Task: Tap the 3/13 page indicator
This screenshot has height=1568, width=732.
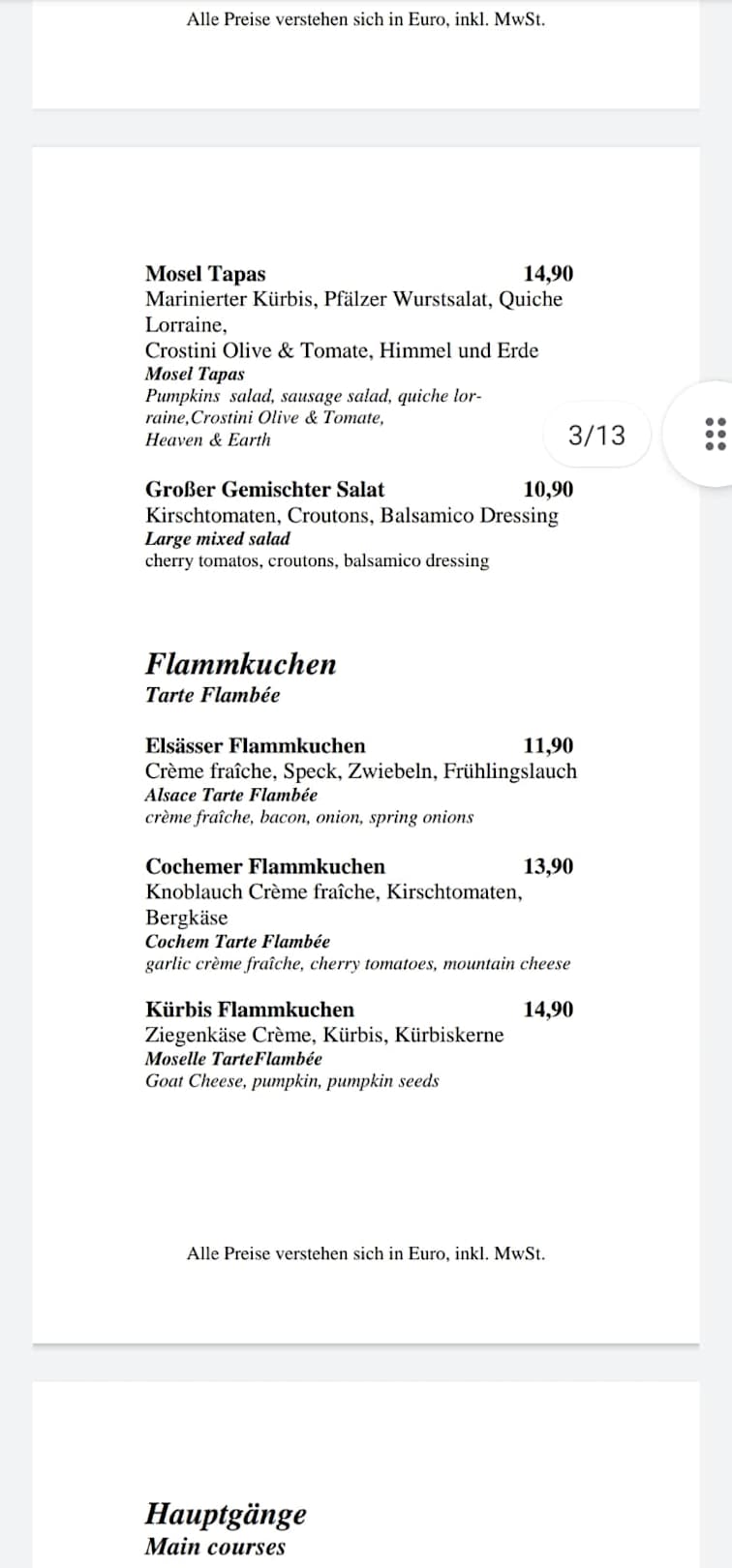Action: (x=596, y=435)
